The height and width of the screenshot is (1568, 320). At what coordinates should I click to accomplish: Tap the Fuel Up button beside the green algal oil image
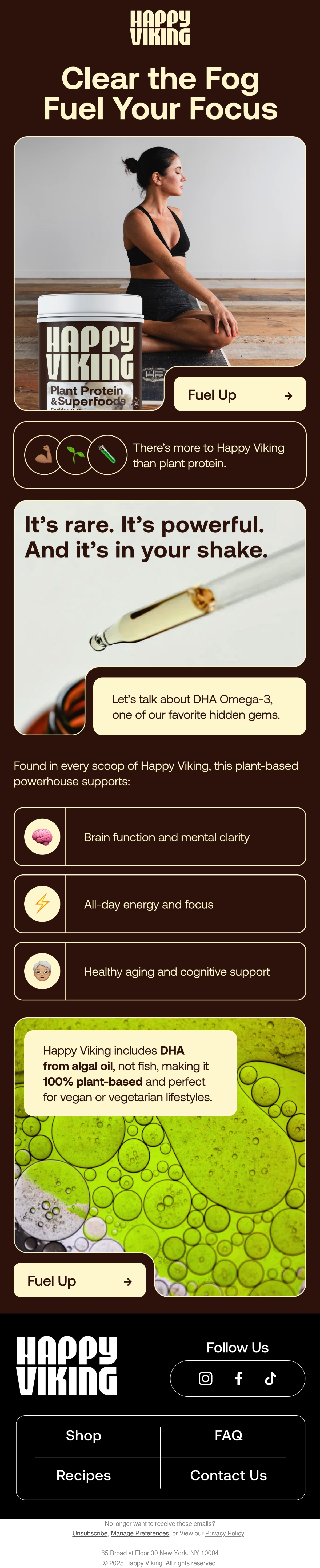click(x=80, y=1281)
